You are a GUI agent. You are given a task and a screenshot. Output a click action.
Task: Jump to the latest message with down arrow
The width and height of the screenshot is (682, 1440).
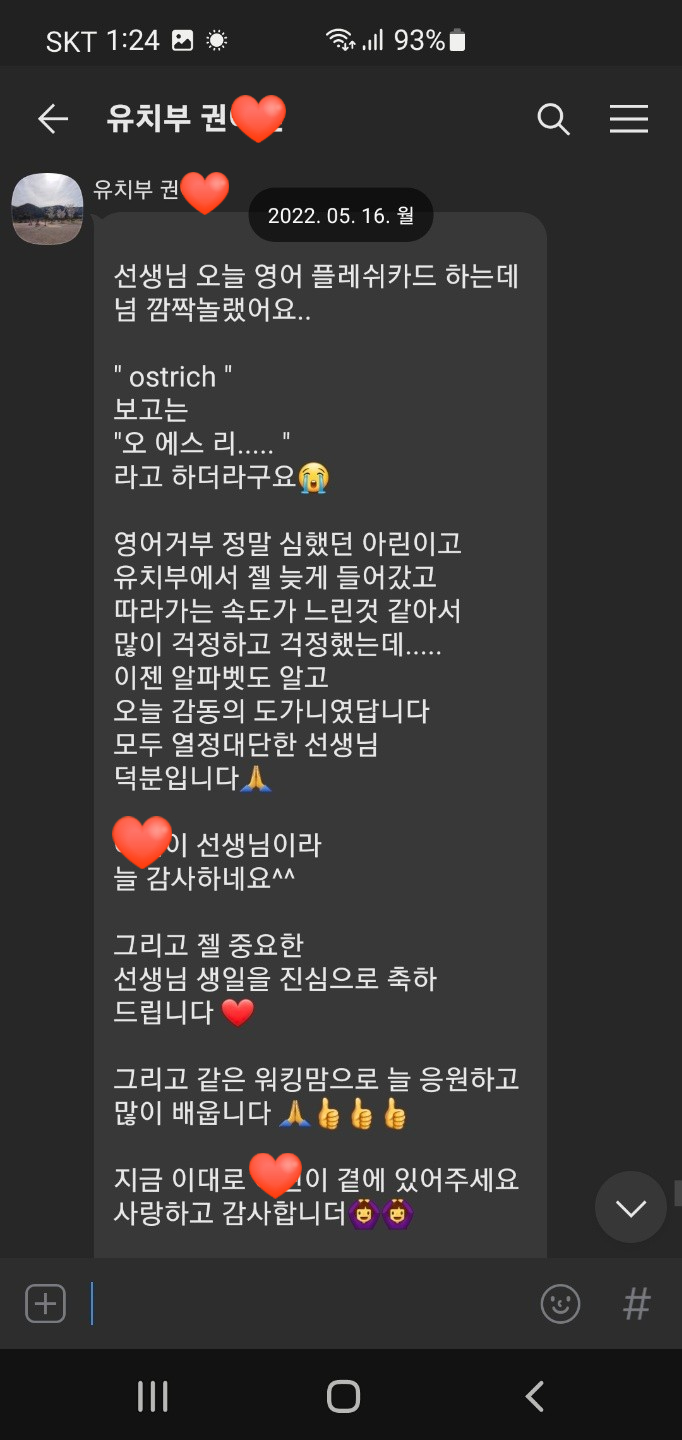630,1208
